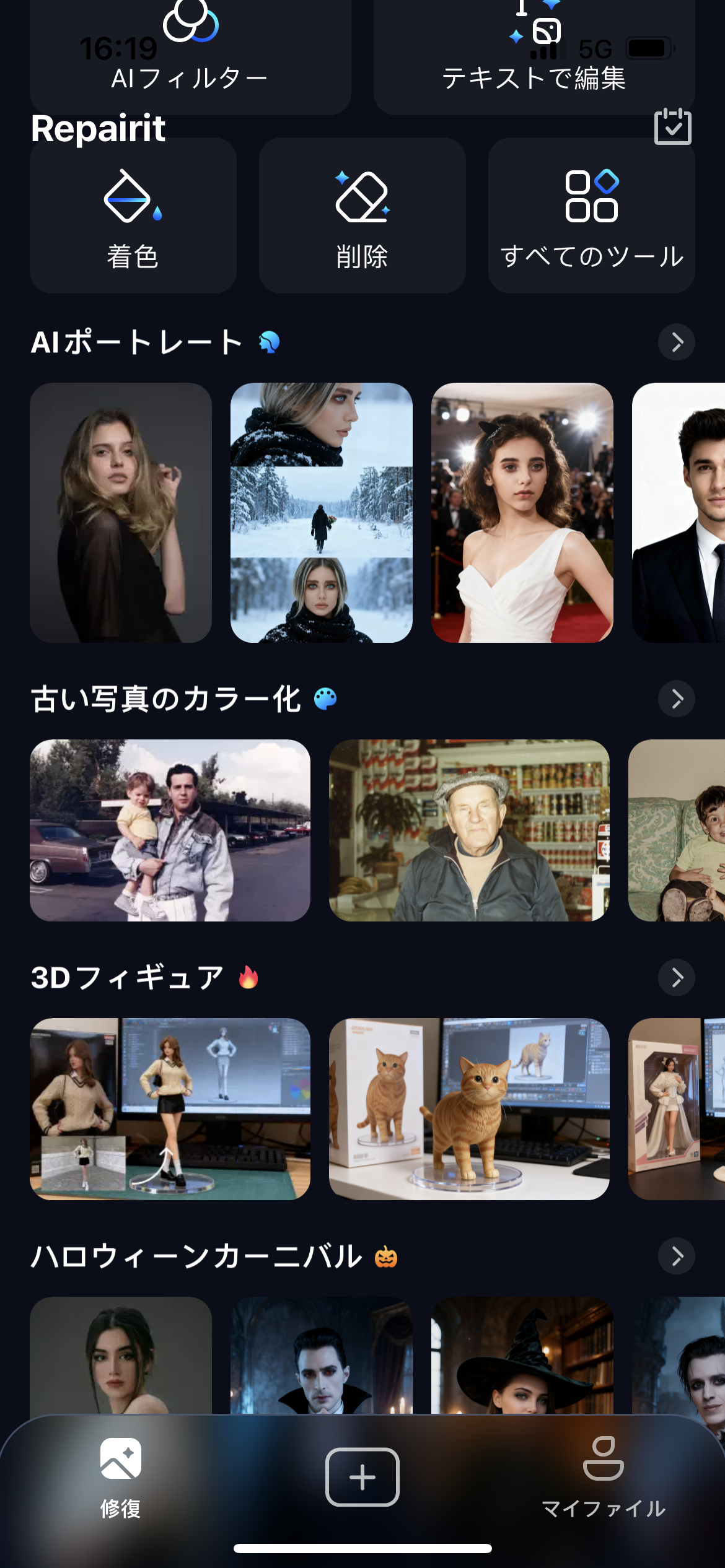Select the 削除 eraser tool
The height and width of the screenshot is (1568, 725).
pyautogui.click(x=362, y=216)
